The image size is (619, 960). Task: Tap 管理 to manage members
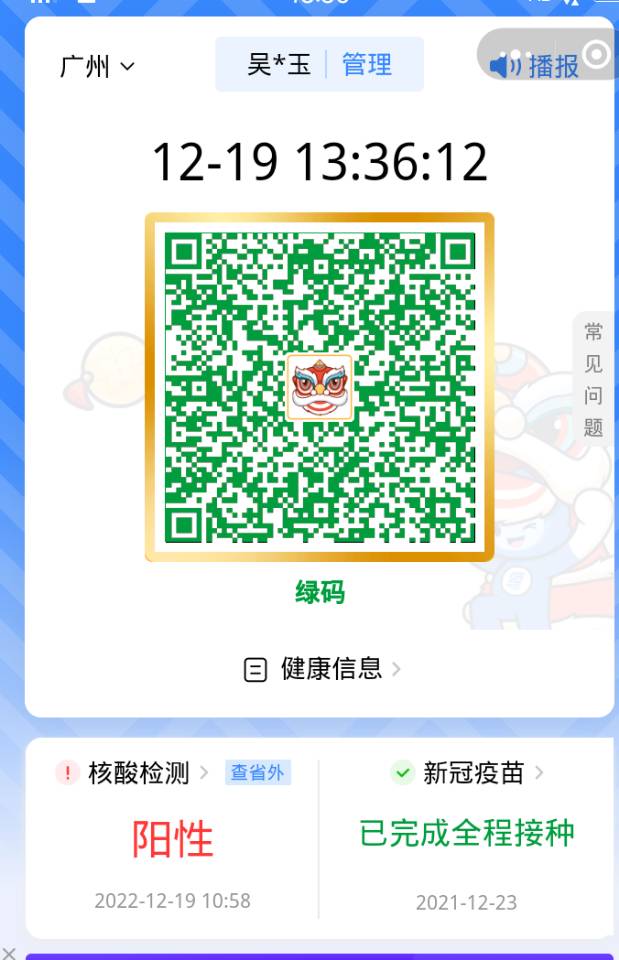click(367, 65)
